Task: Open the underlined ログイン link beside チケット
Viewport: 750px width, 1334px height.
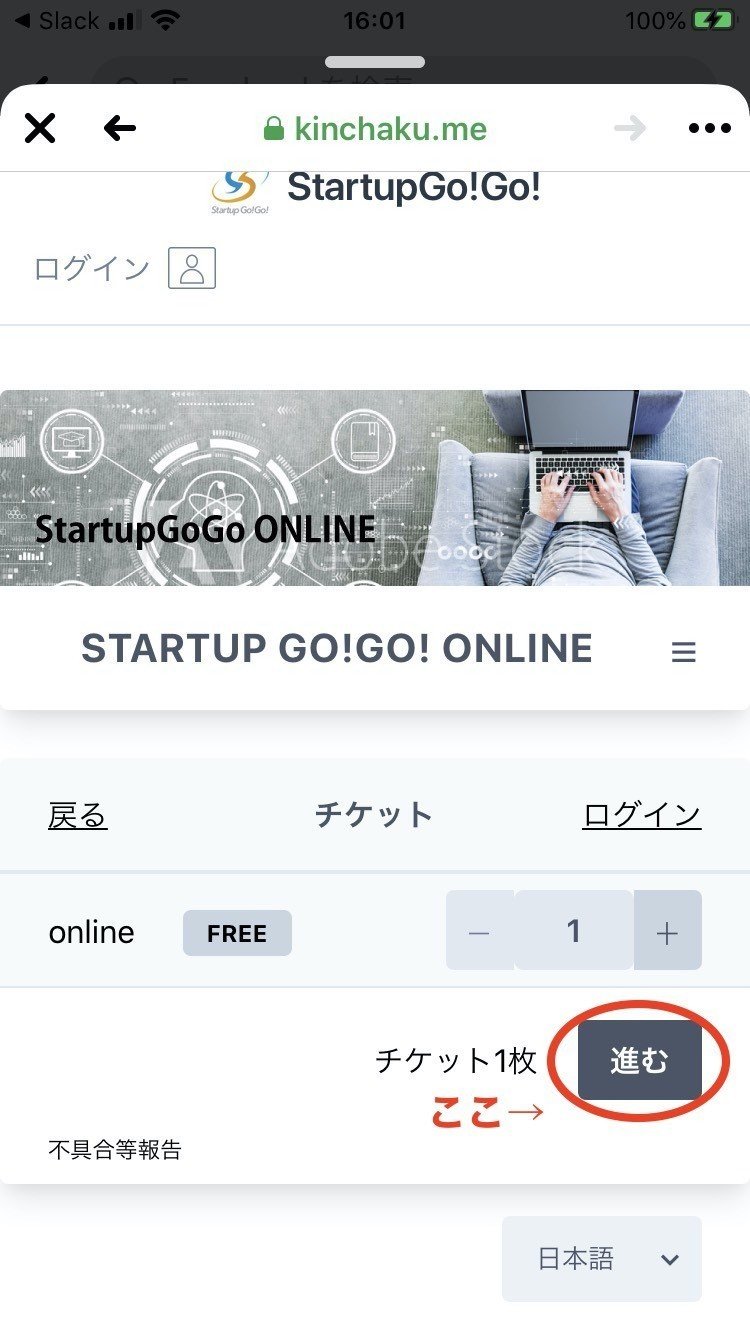Action: coord(641,815)
